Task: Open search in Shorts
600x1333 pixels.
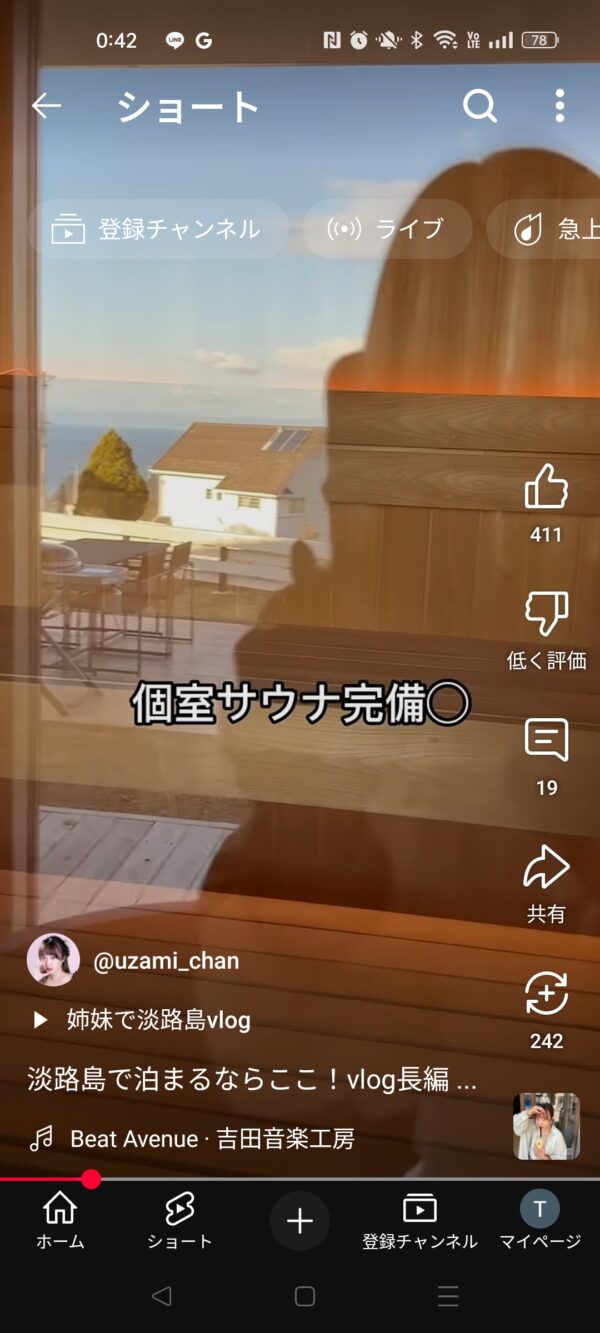Action: coord(480,106)
